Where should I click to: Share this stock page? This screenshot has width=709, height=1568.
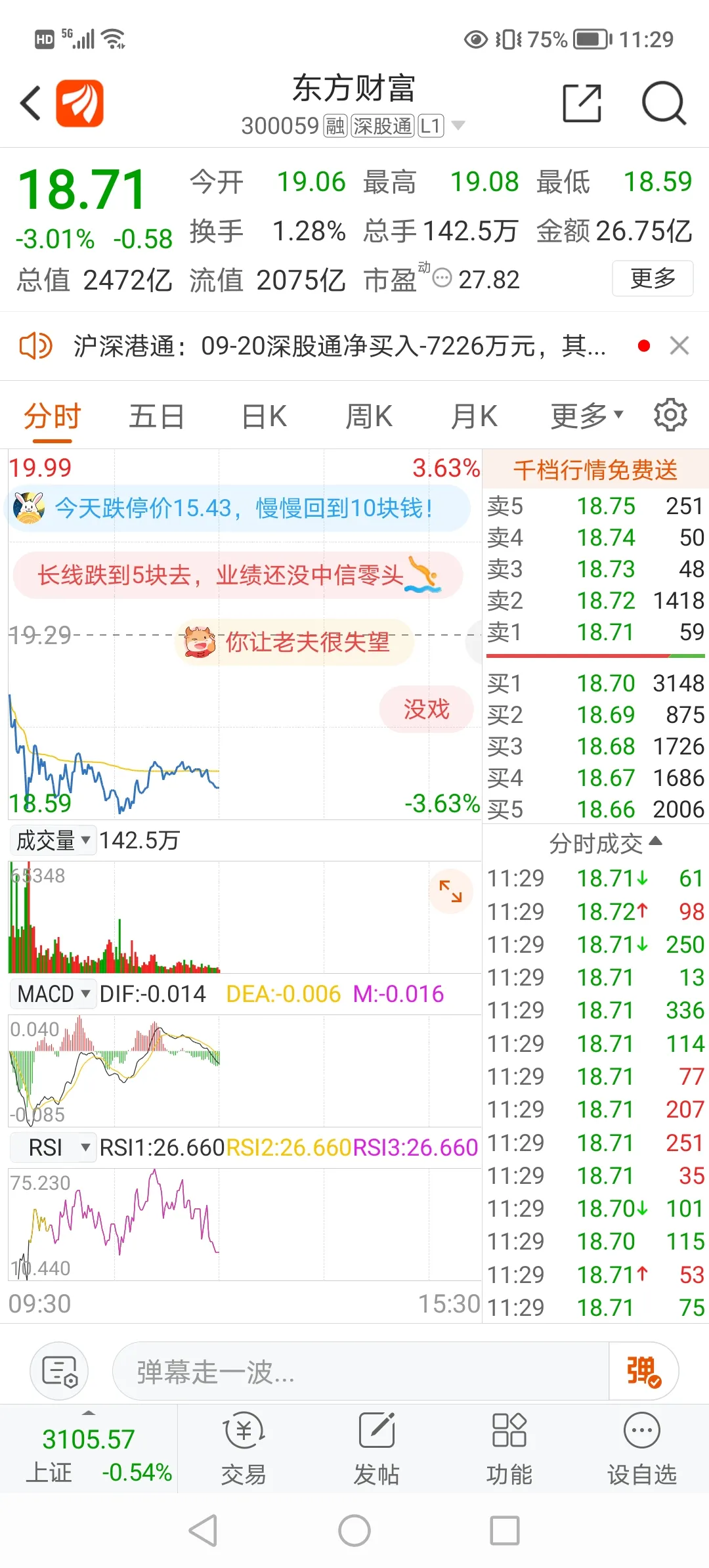click(x=582, y=104)
